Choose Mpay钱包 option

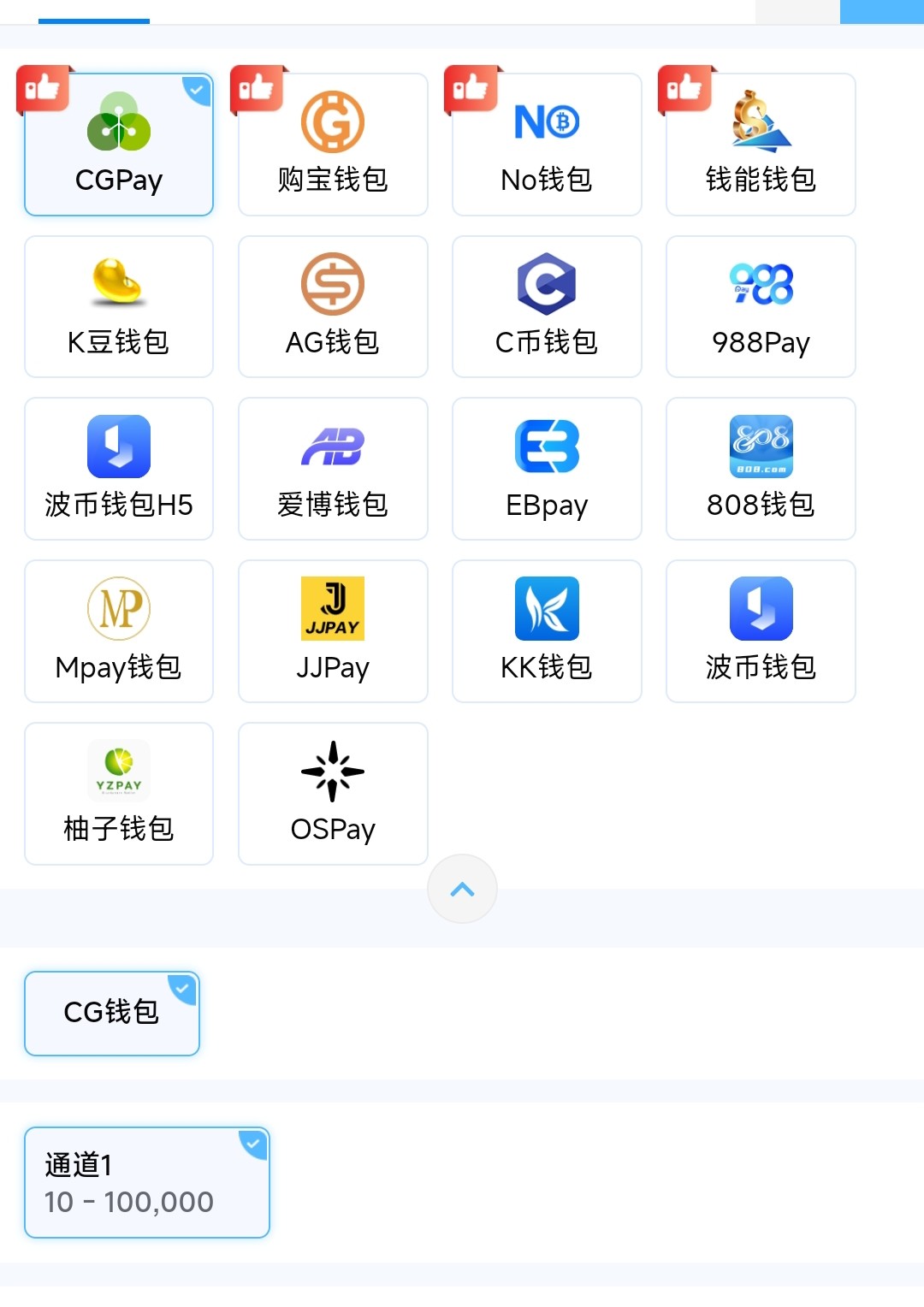pyautogui.click(x=119, y=631)
